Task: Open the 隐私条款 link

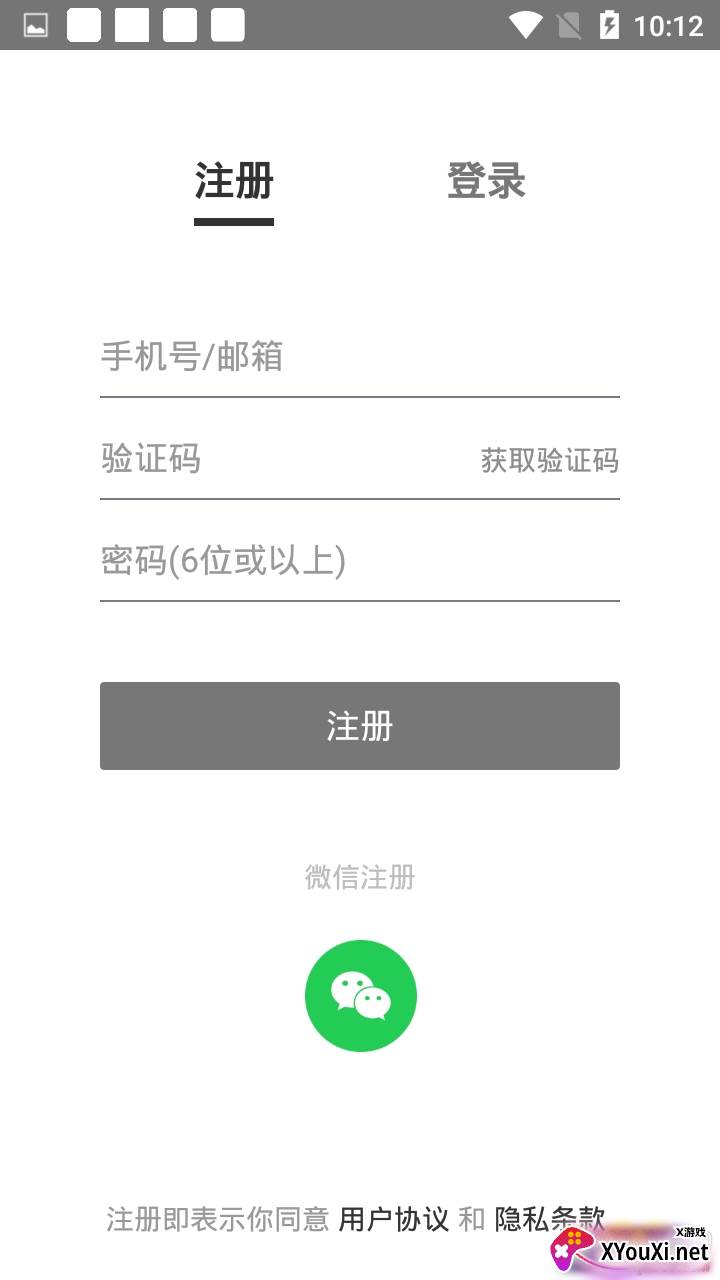Action: 550,1219
